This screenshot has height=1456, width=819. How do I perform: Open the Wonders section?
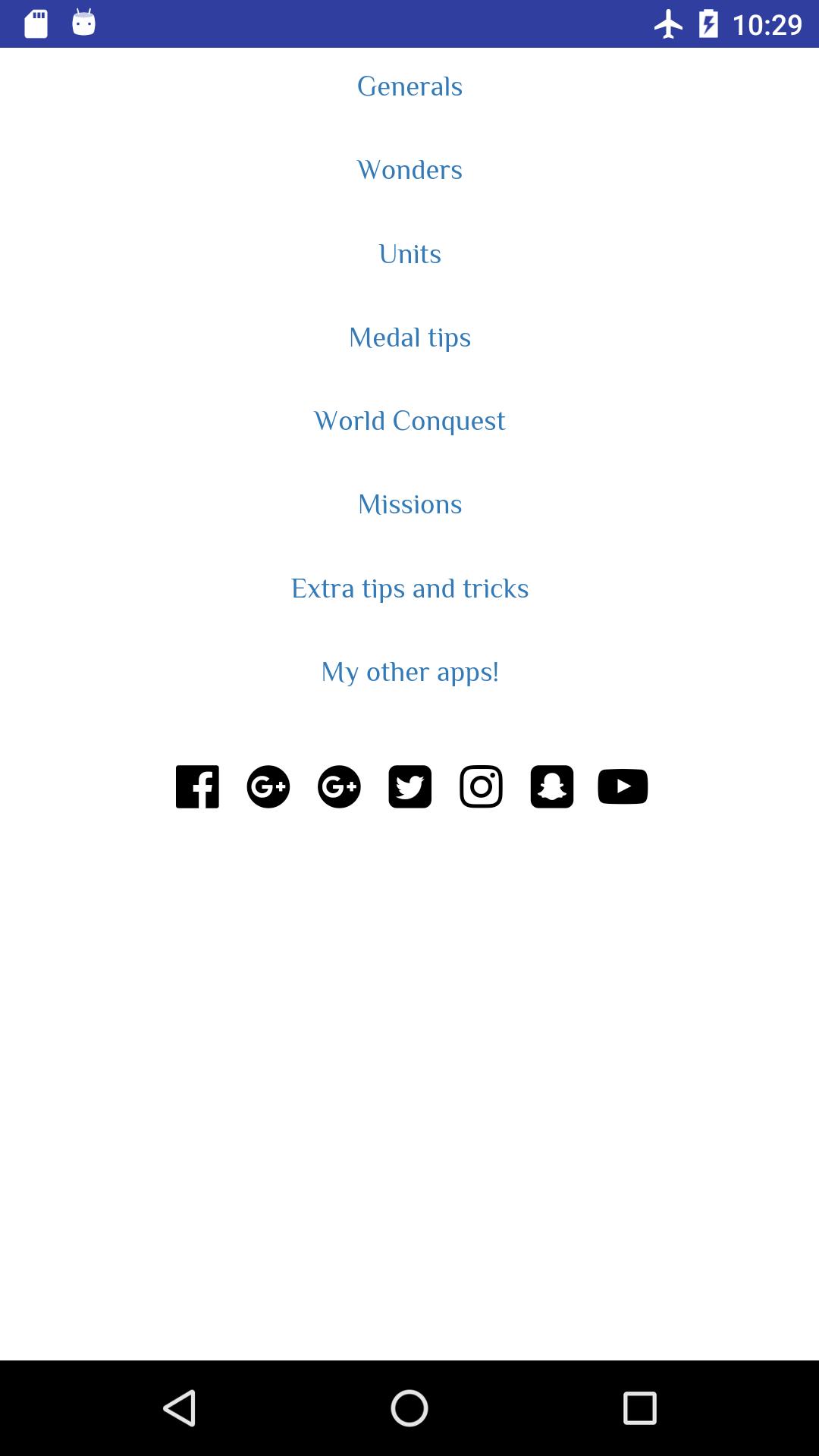[409, 170]
